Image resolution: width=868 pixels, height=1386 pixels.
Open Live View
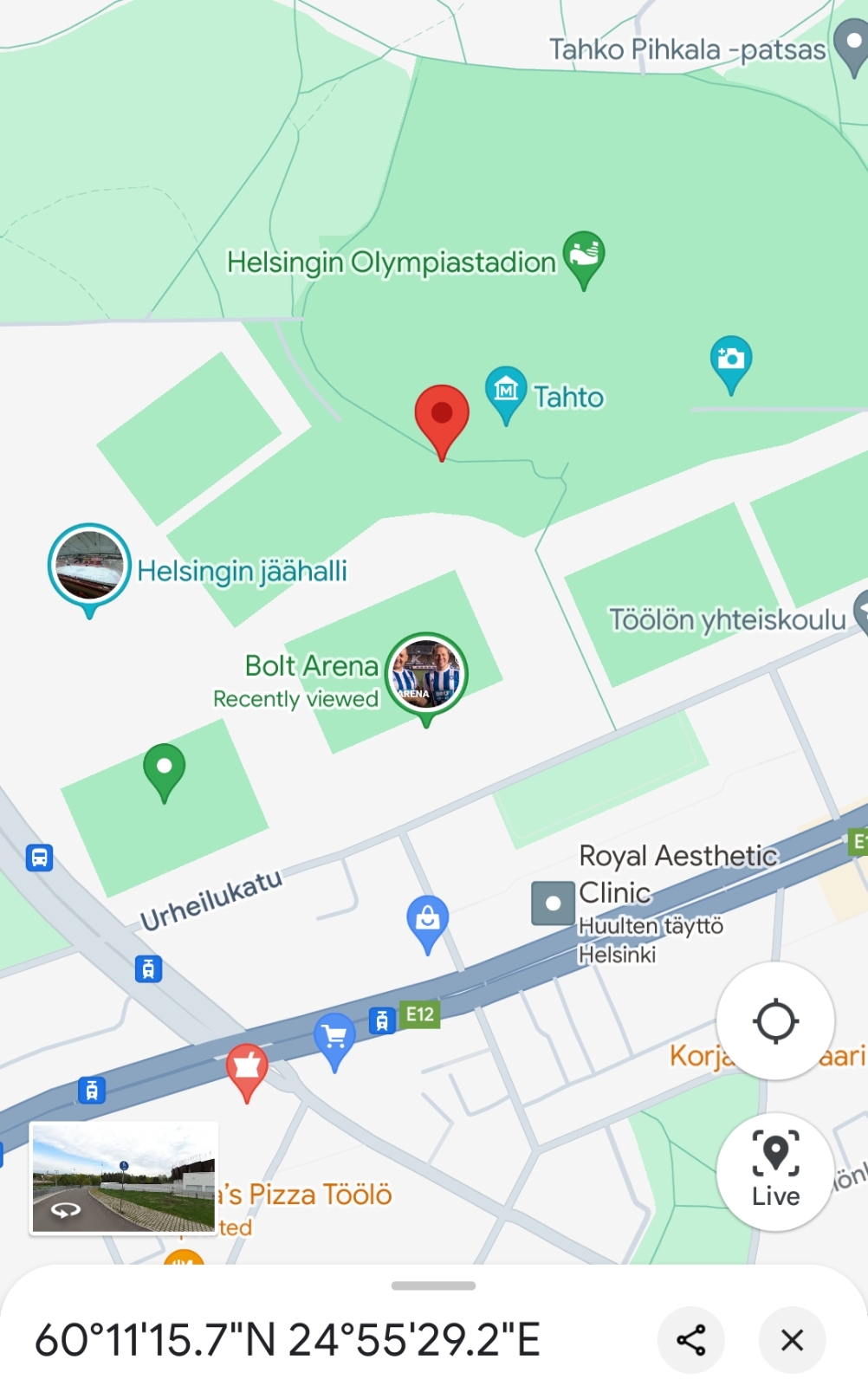pyautogui.click(x=775, y=1171)
